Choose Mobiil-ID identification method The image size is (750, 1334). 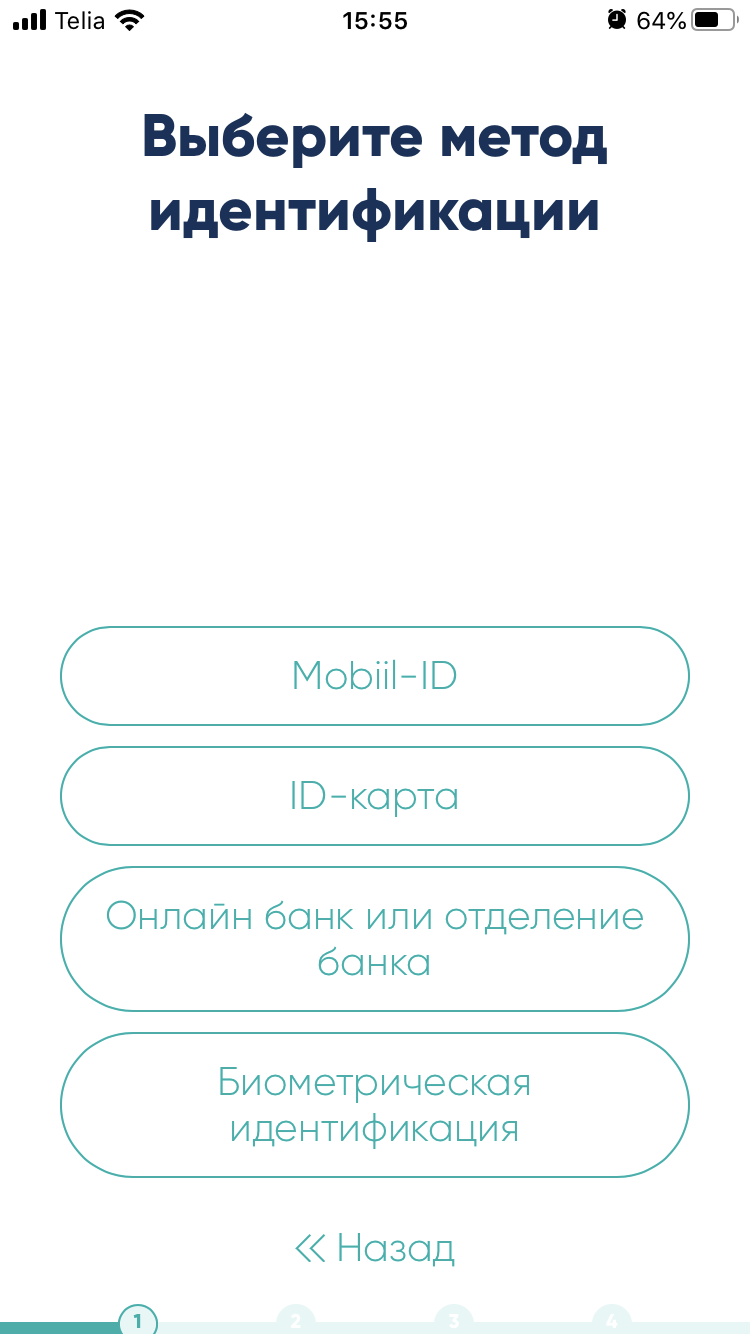tap(375, 676)
